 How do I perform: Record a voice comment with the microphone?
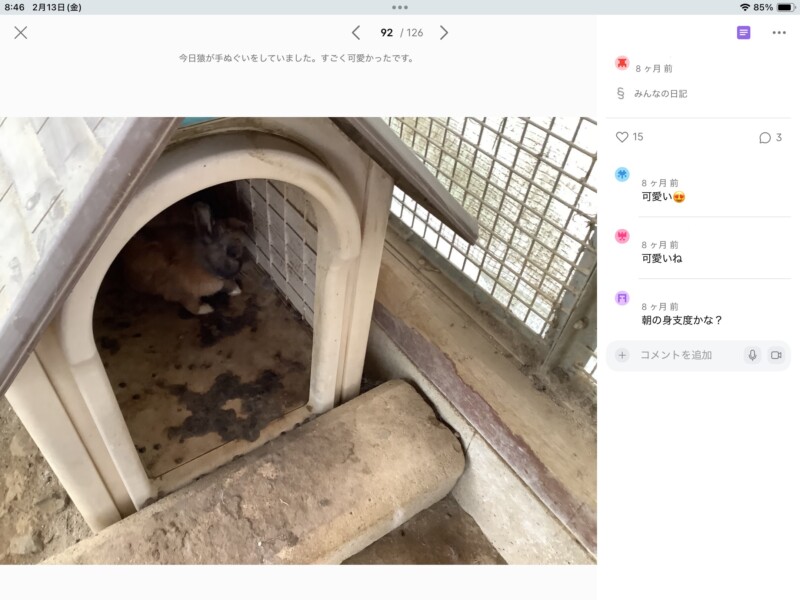pos(751,355)
